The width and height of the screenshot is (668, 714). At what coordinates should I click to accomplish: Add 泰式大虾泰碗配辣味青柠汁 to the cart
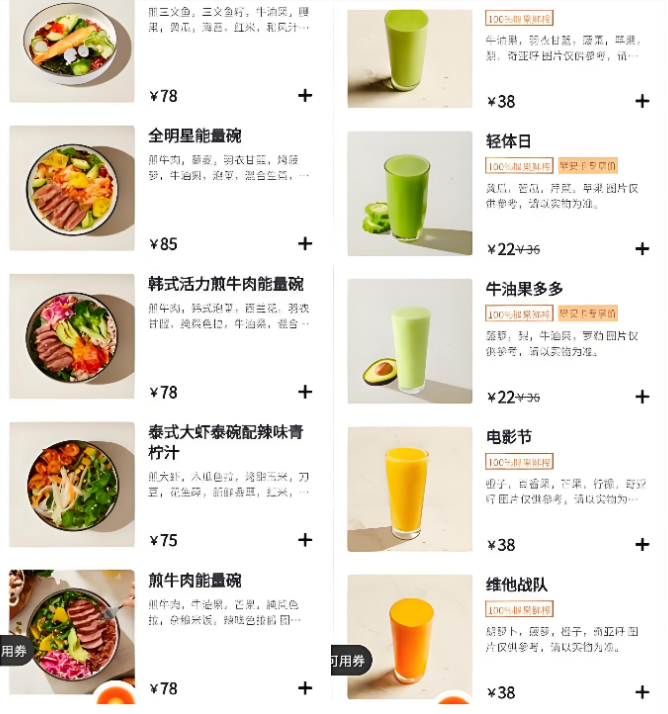point(305,540)
